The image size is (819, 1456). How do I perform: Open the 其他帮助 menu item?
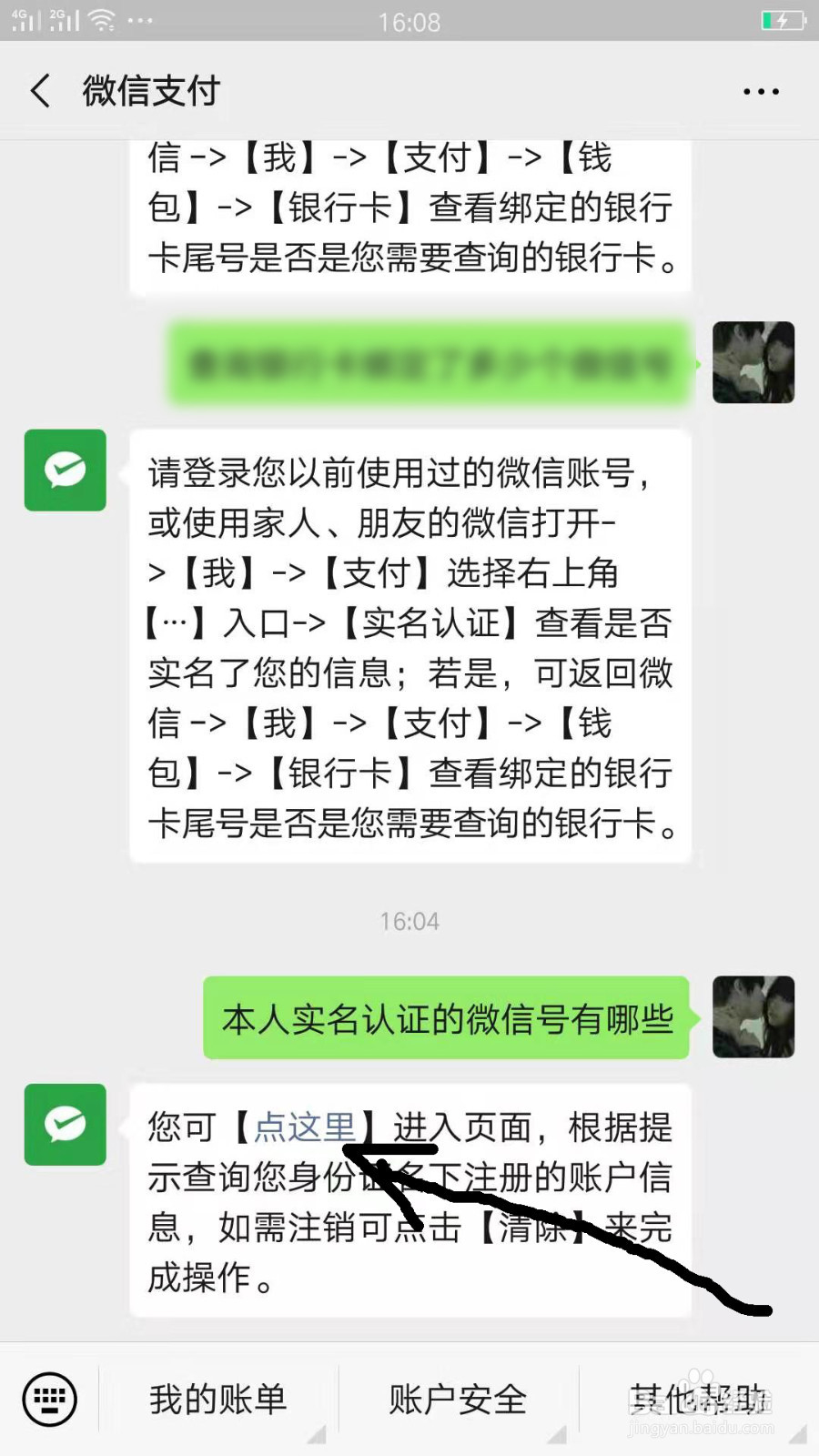pos(696,1399)
